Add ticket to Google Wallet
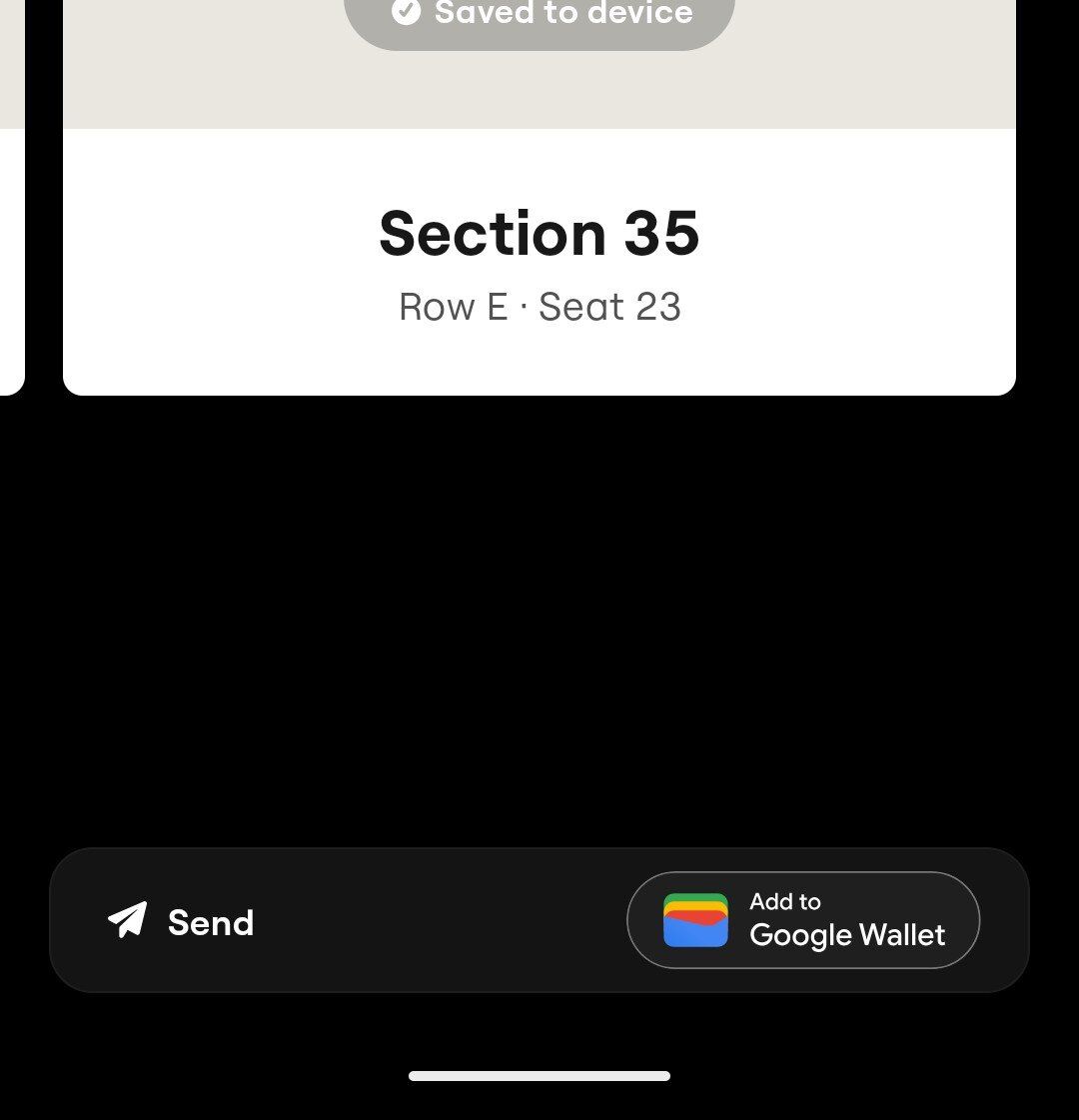 [x=803, y=920]
